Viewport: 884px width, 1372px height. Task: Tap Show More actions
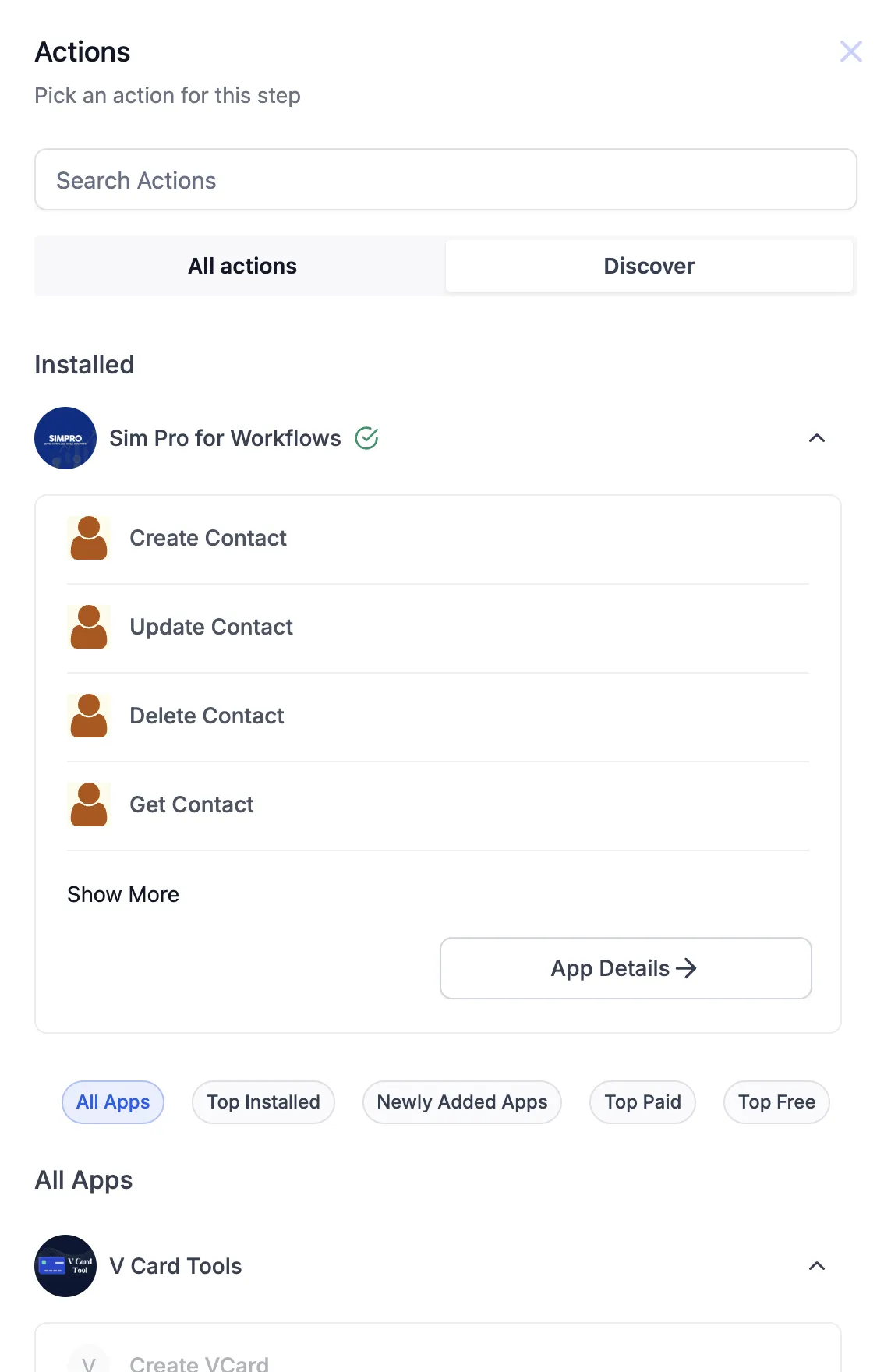point(123,894)
